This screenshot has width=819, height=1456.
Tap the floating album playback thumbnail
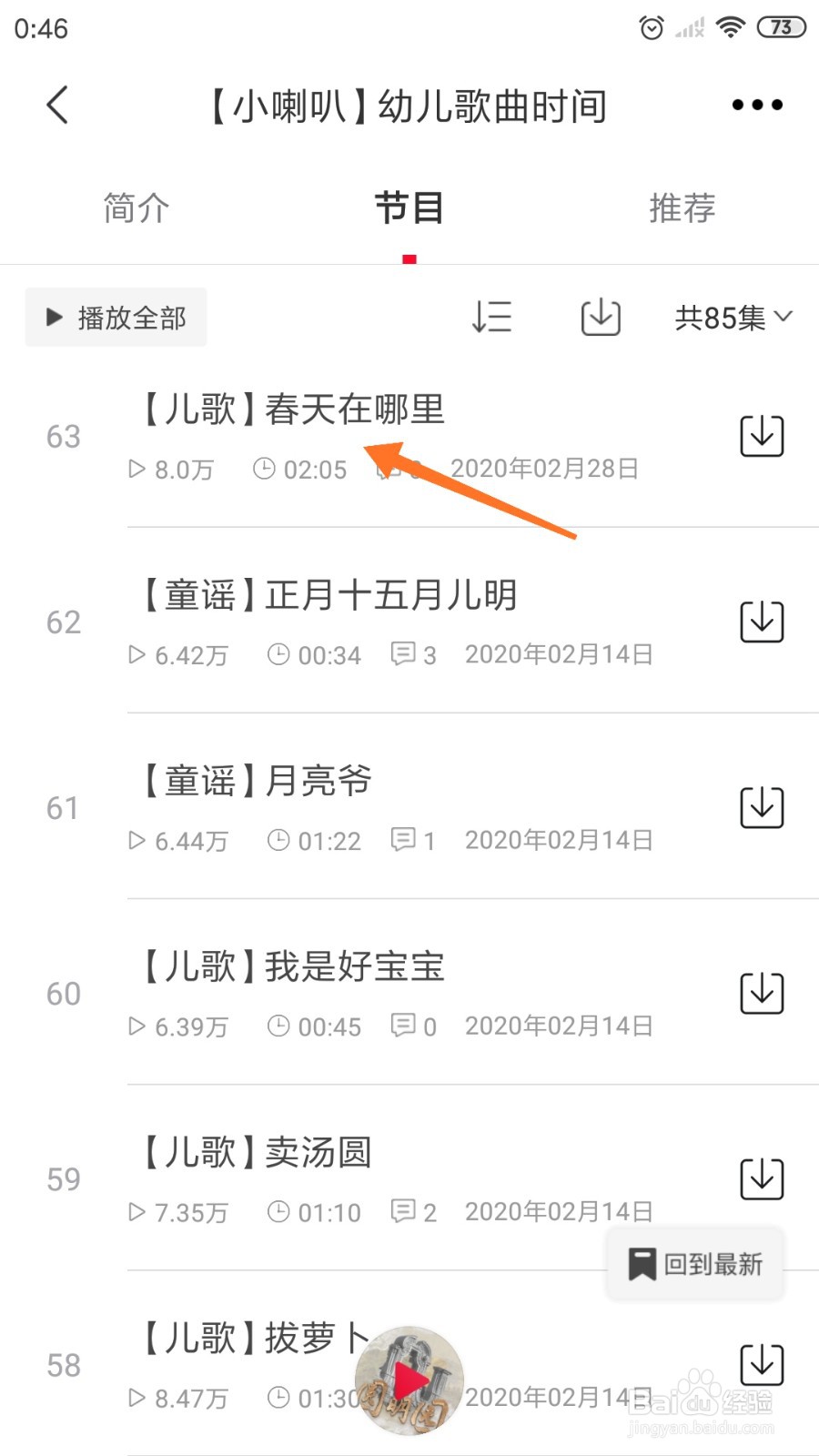coord(409,1380)
